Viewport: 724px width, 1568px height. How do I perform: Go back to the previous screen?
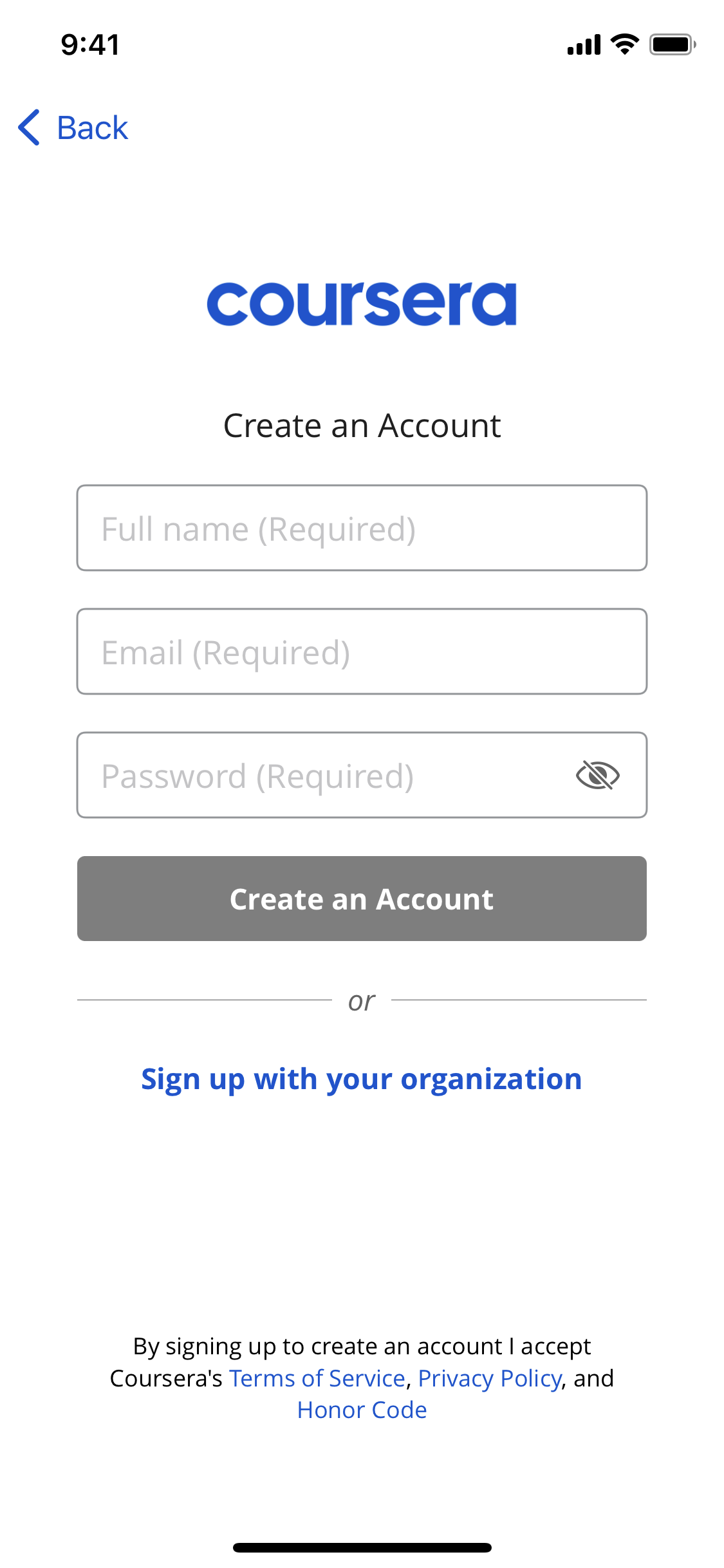(73, 127)
